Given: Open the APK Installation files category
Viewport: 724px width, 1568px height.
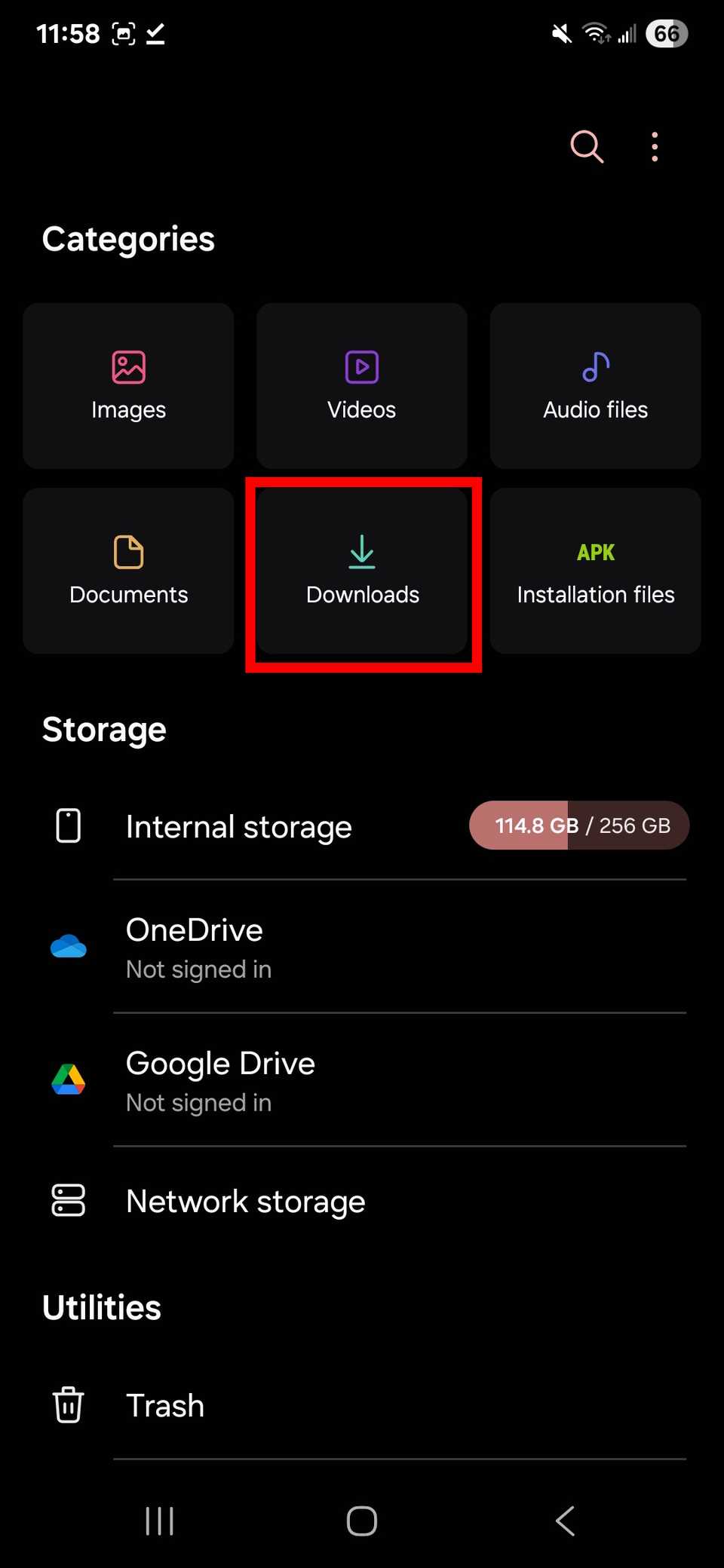Looking at the screenshot, I should pyautogui.click(x=595, y=571).
